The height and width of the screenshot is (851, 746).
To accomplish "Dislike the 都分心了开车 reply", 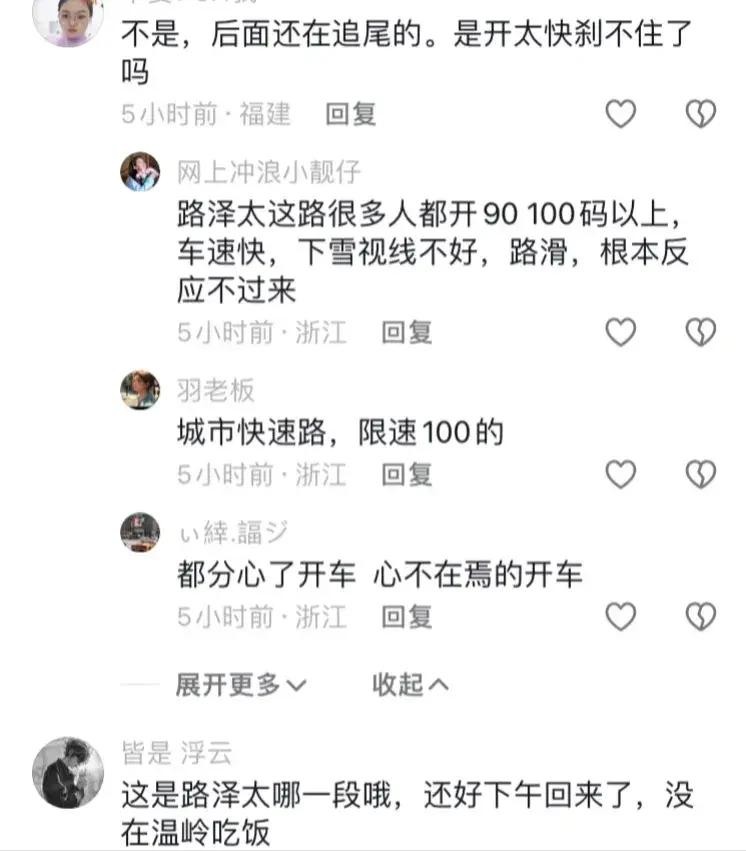I will (x=701, y=617).
